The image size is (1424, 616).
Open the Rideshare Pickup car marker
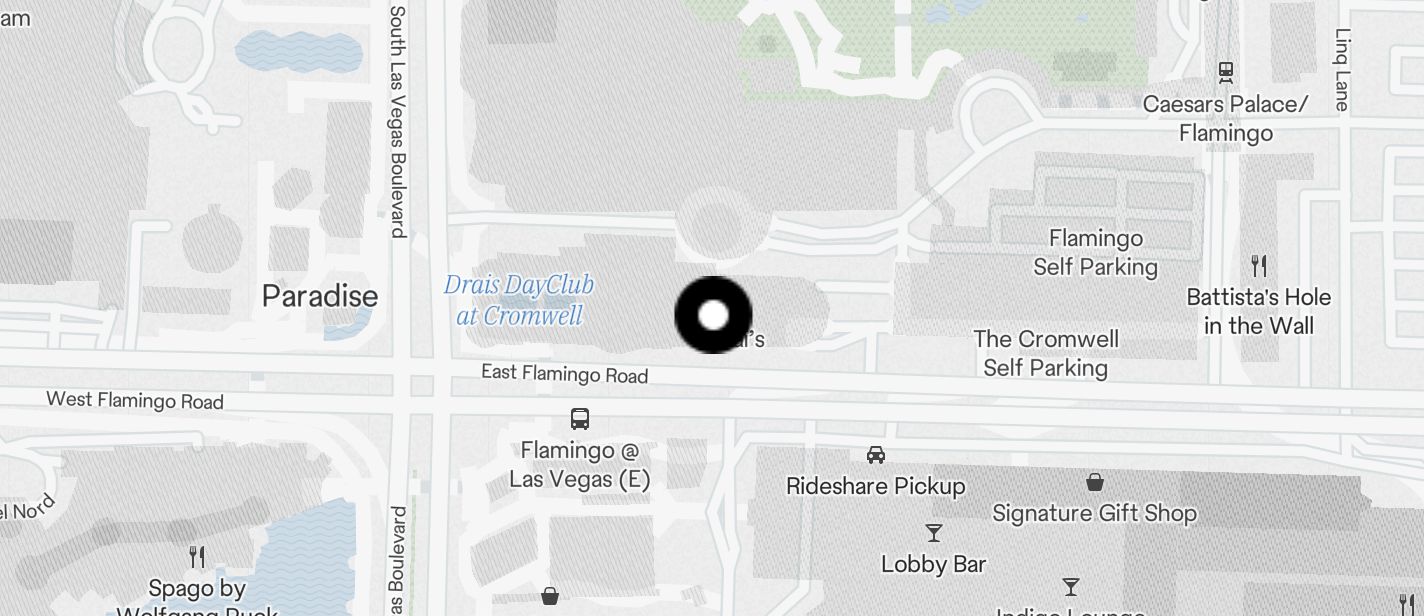point(876,455)
